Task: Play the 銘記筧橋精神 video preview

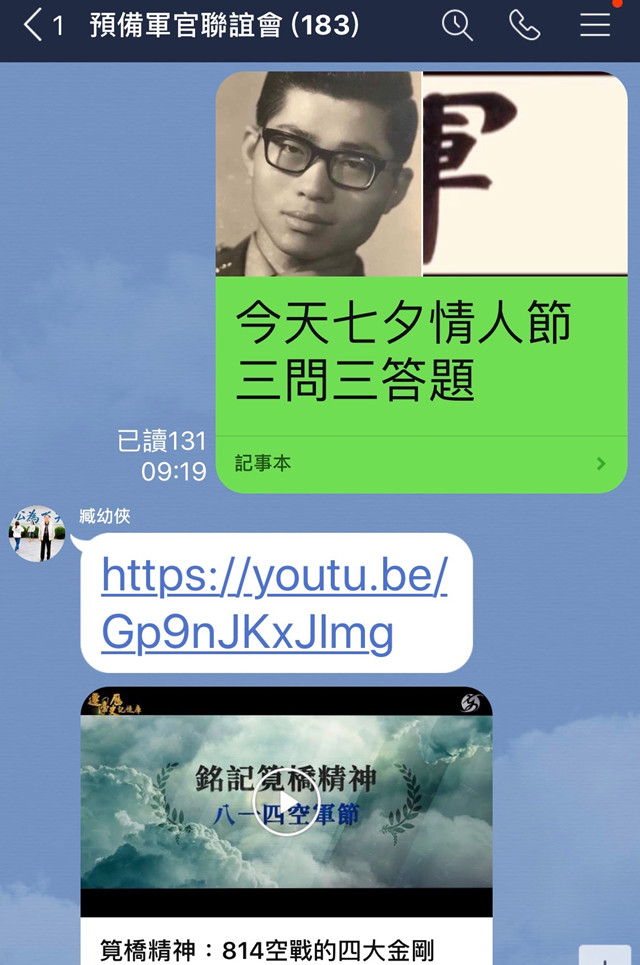Action: tap(286, 801)
